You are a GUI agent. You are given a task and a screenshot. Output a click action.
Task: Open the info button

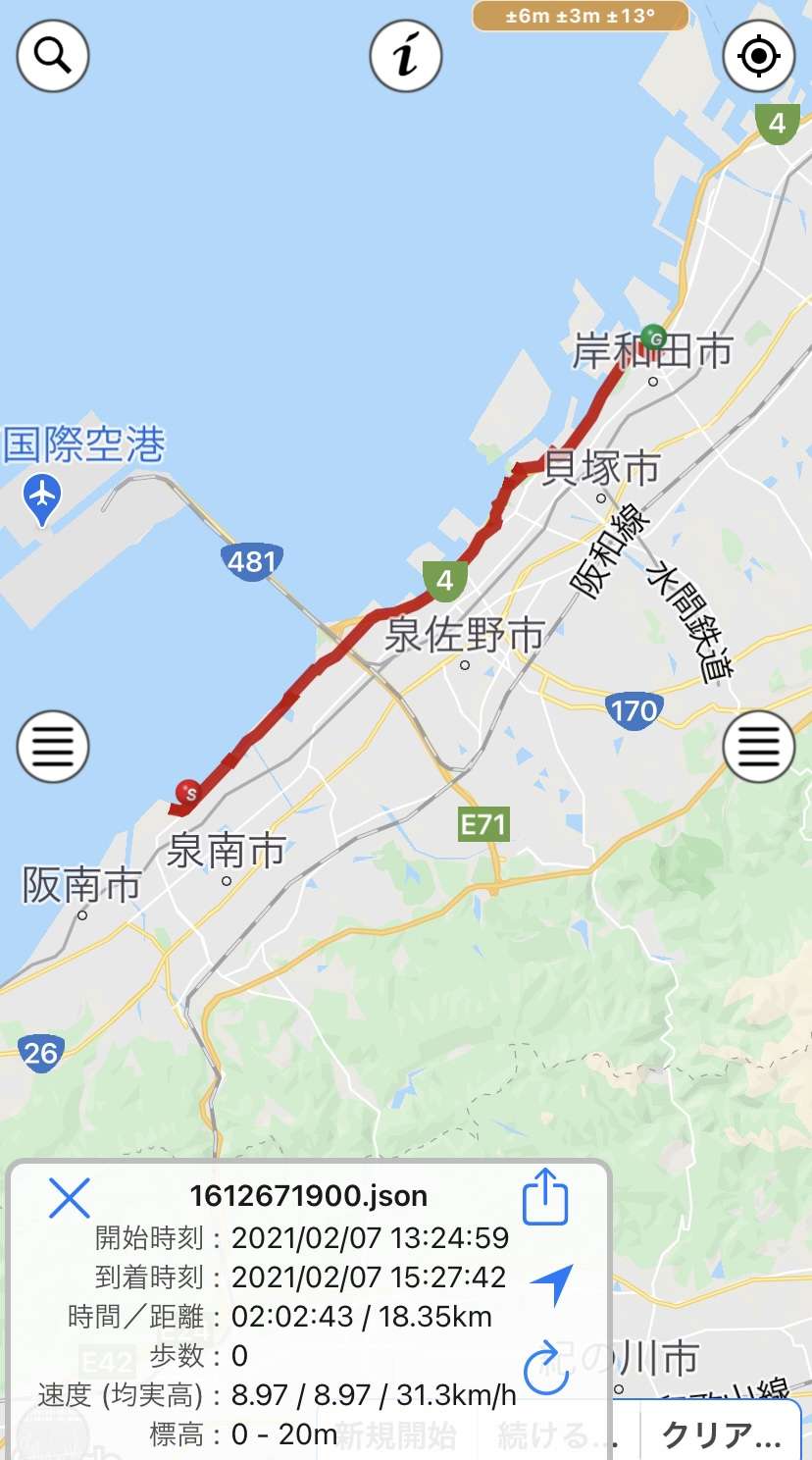pos(406,56)
